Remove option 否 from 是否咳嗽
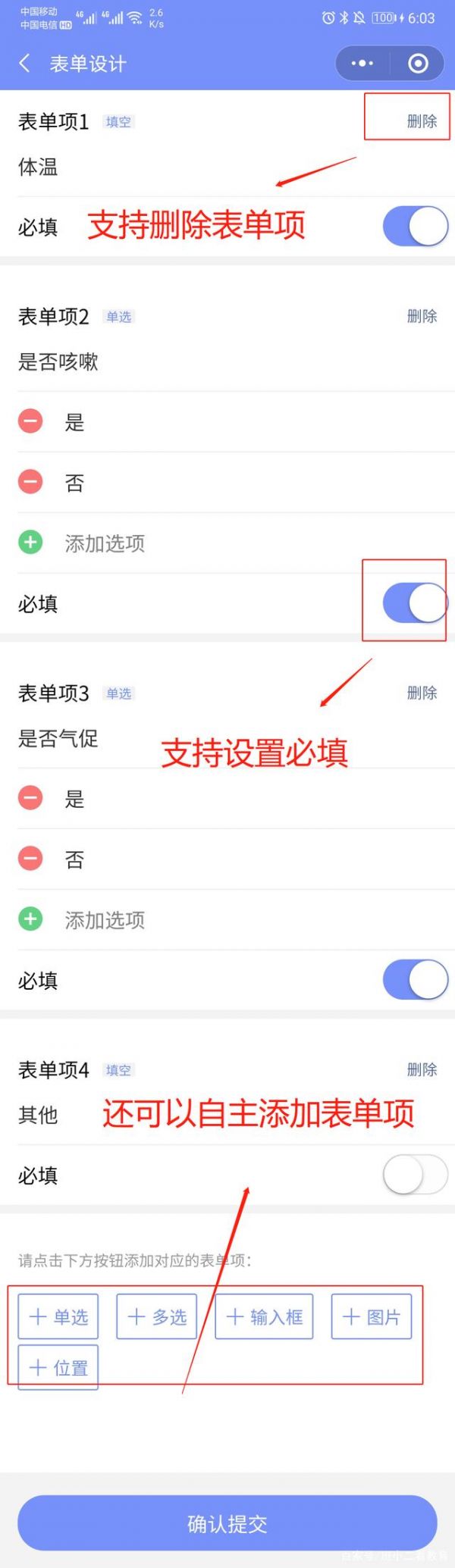The width and height of the screenshot is (455, 1568). [x=30, y=481]
